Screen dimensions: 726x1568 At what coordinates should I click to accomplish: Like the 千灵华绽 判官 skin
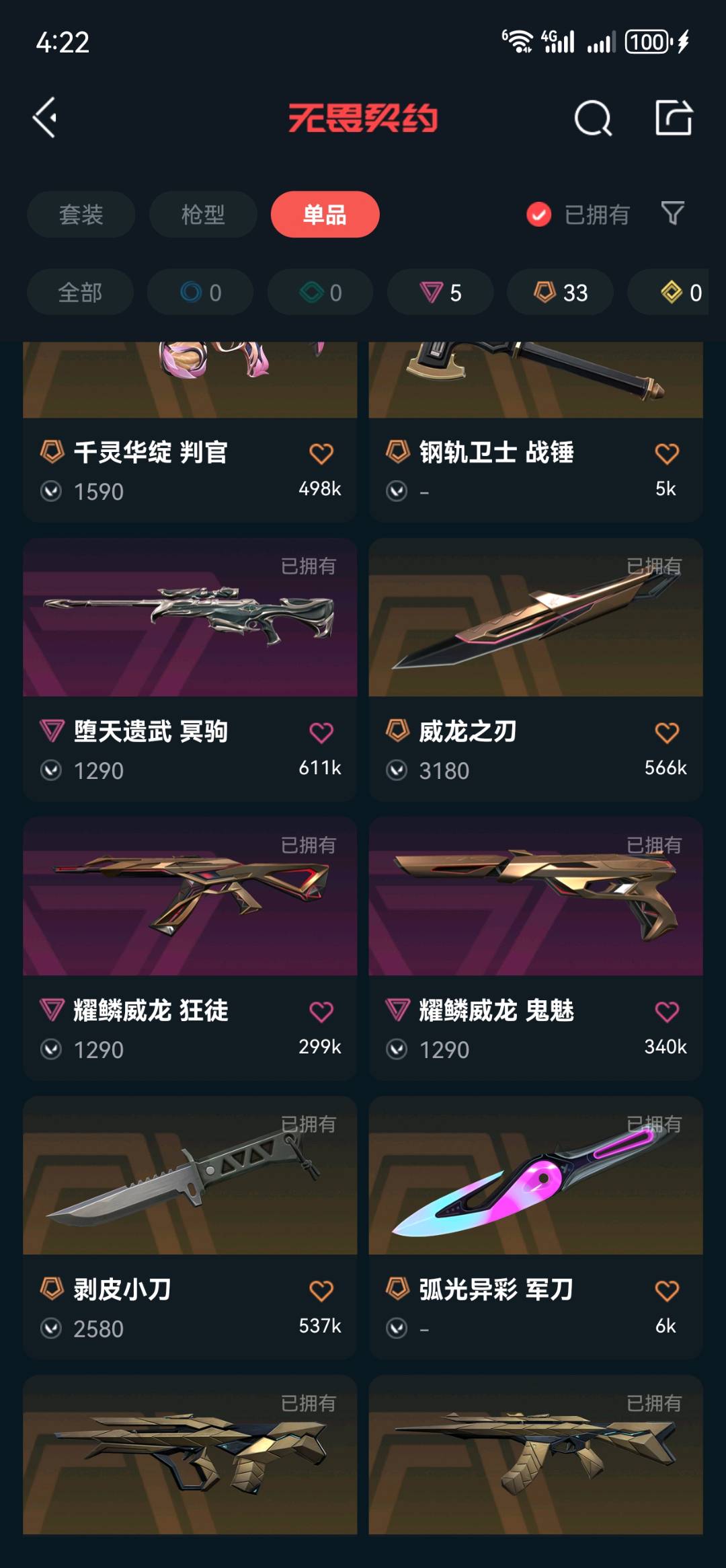[x=321, y=454]
